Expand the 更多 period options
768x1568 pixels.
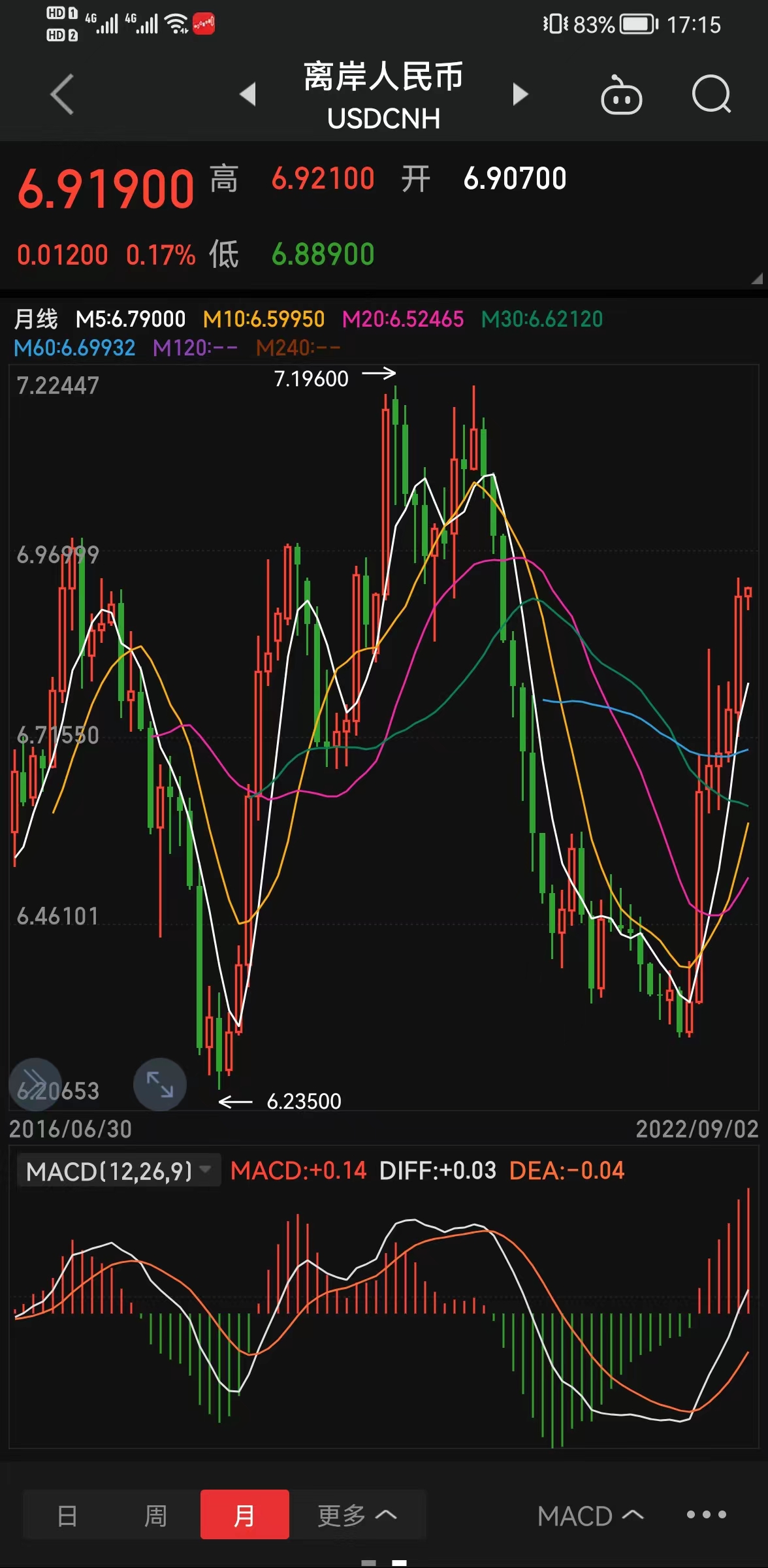[x=357, y=1515]
